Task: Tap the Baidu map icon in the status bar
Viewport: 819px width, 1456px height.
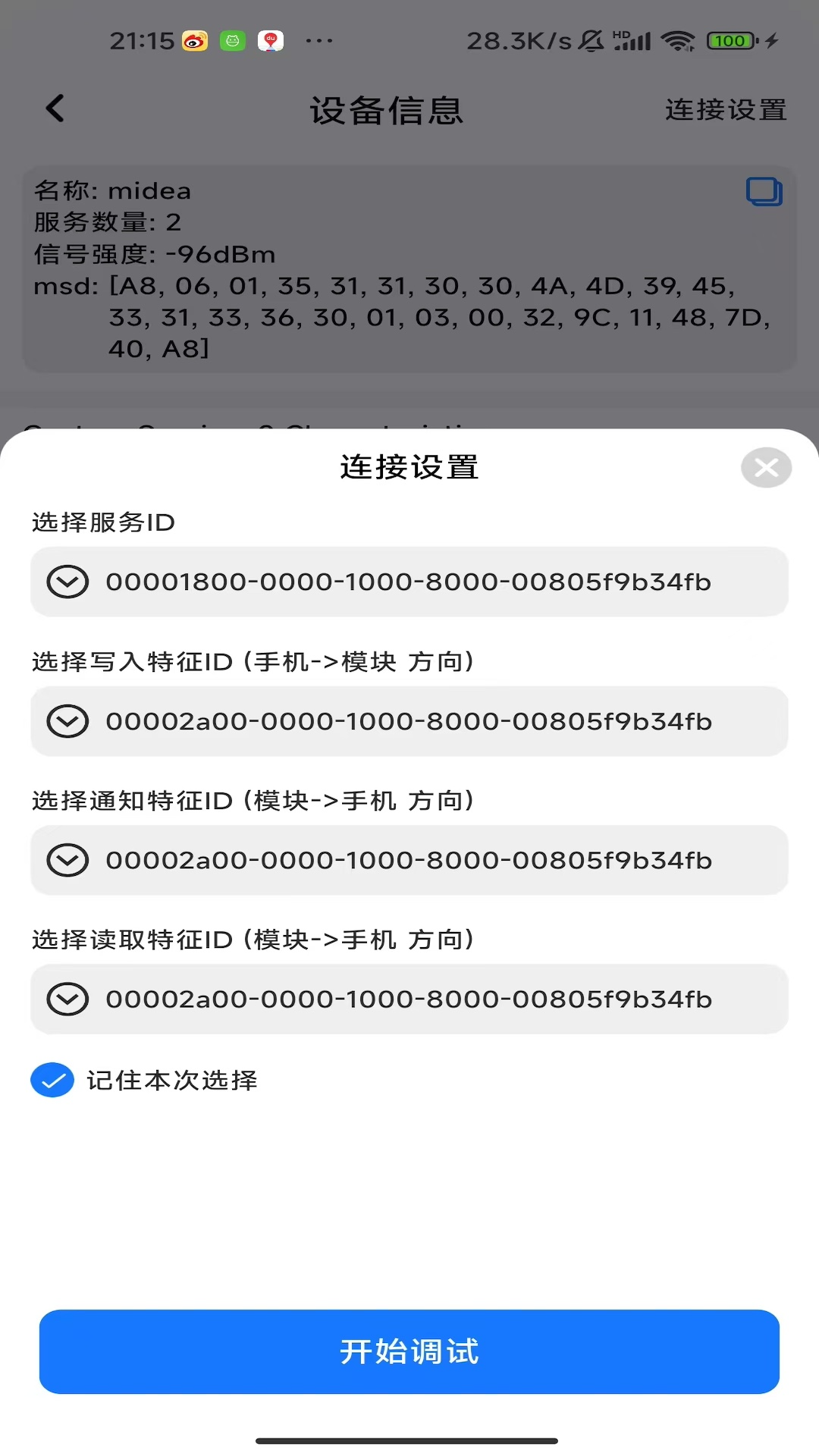Action: point(272,41)
